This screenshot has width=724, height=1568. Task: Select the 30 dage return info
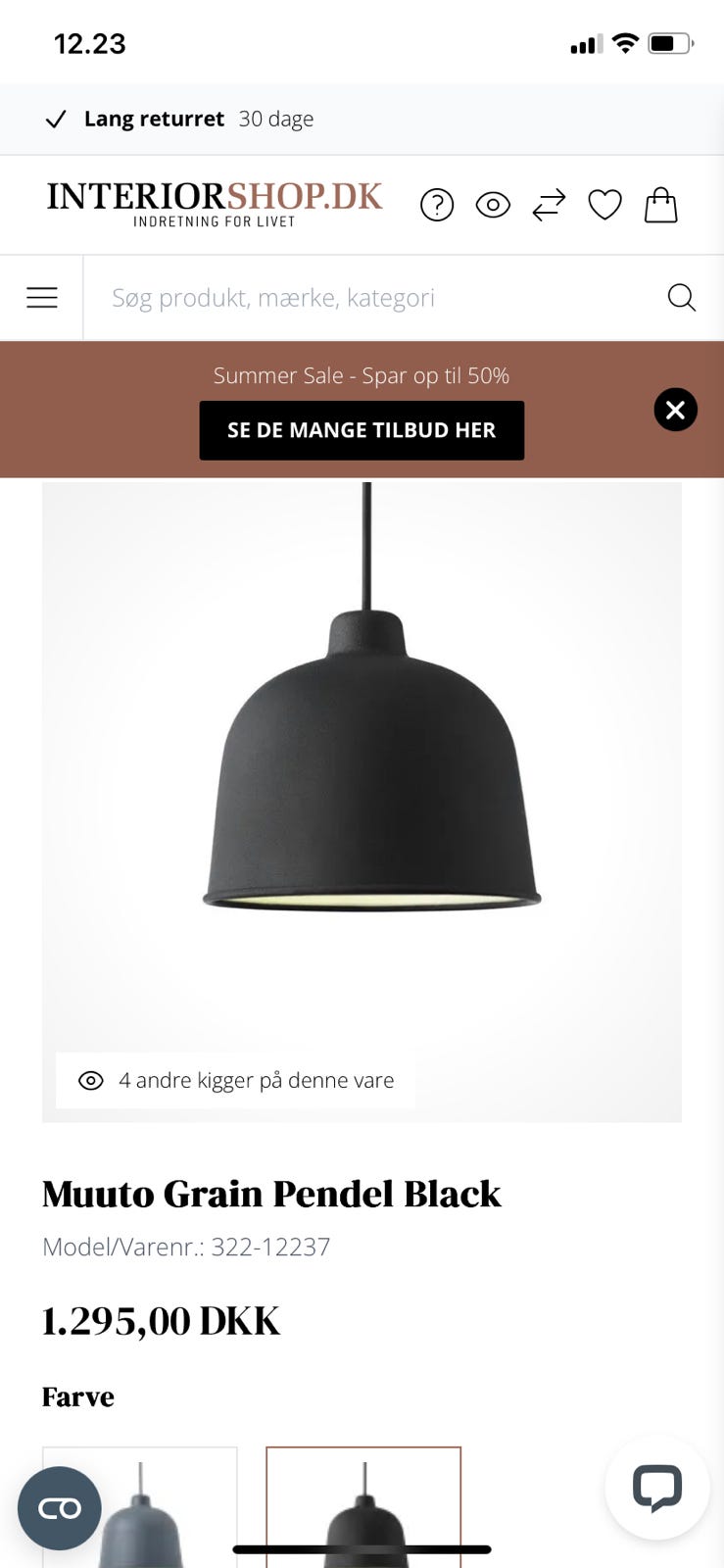pos(276,119)
